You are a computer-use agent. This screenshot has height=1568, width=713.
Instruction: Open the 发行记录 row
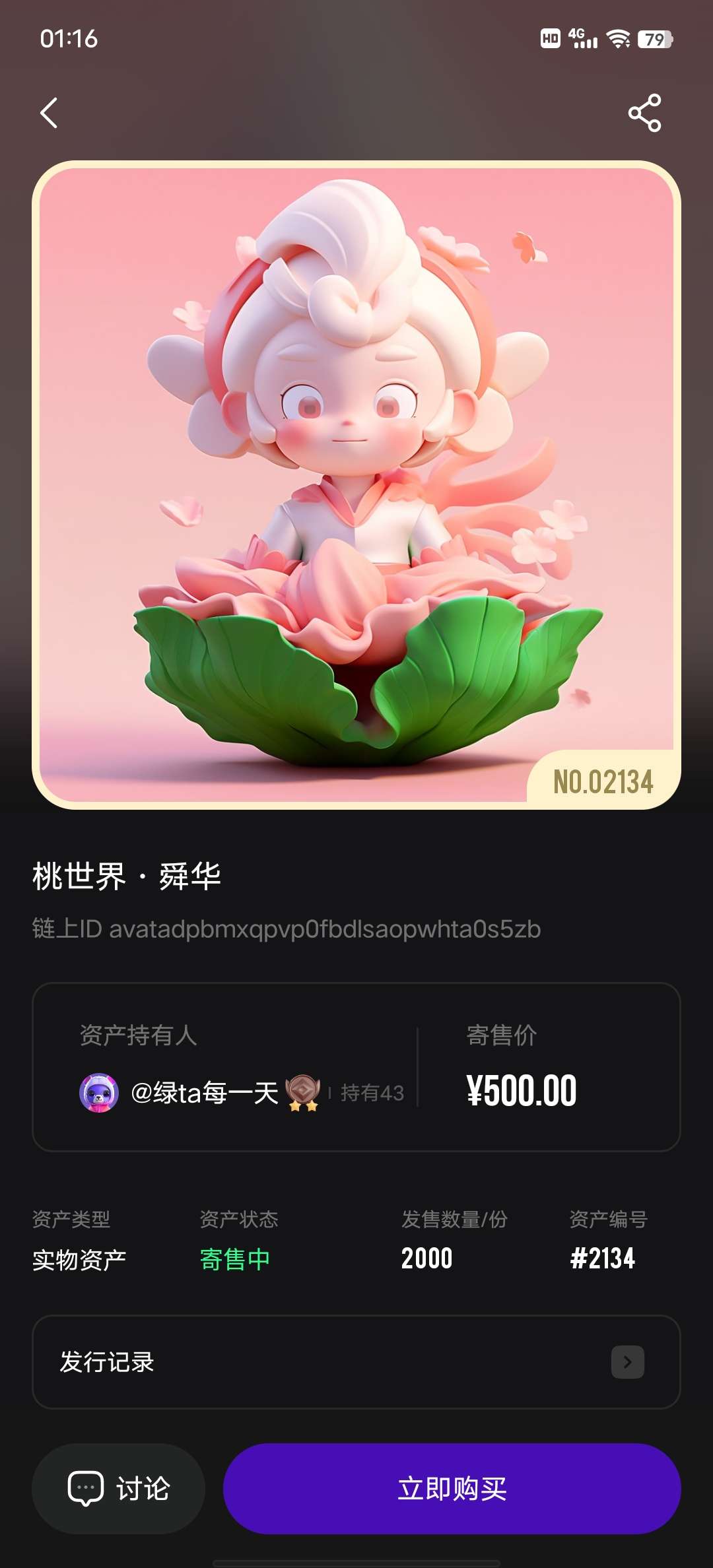point(356,1362)
